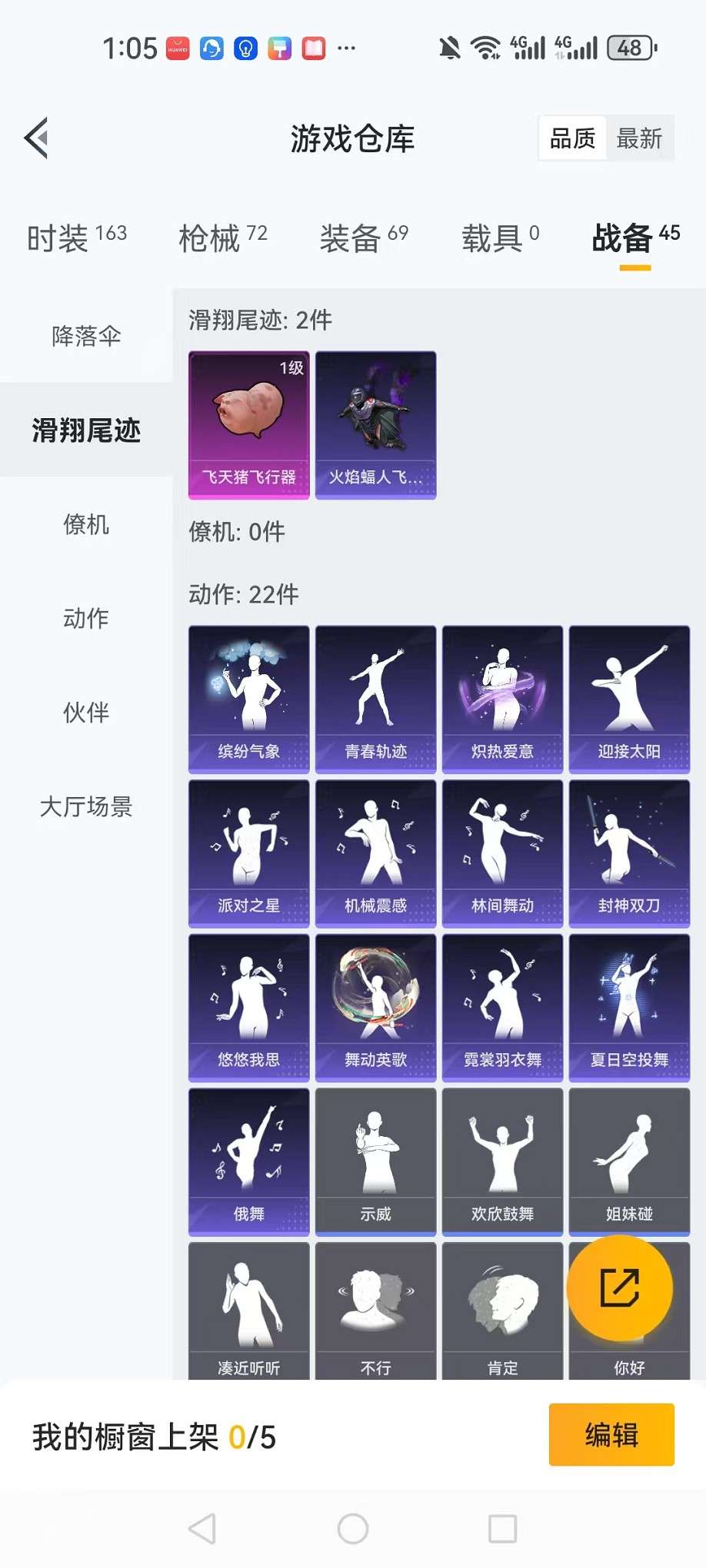706x1568 pixels.
Task: Tap the 编辑 button
Action: [x=611, y=1435]
